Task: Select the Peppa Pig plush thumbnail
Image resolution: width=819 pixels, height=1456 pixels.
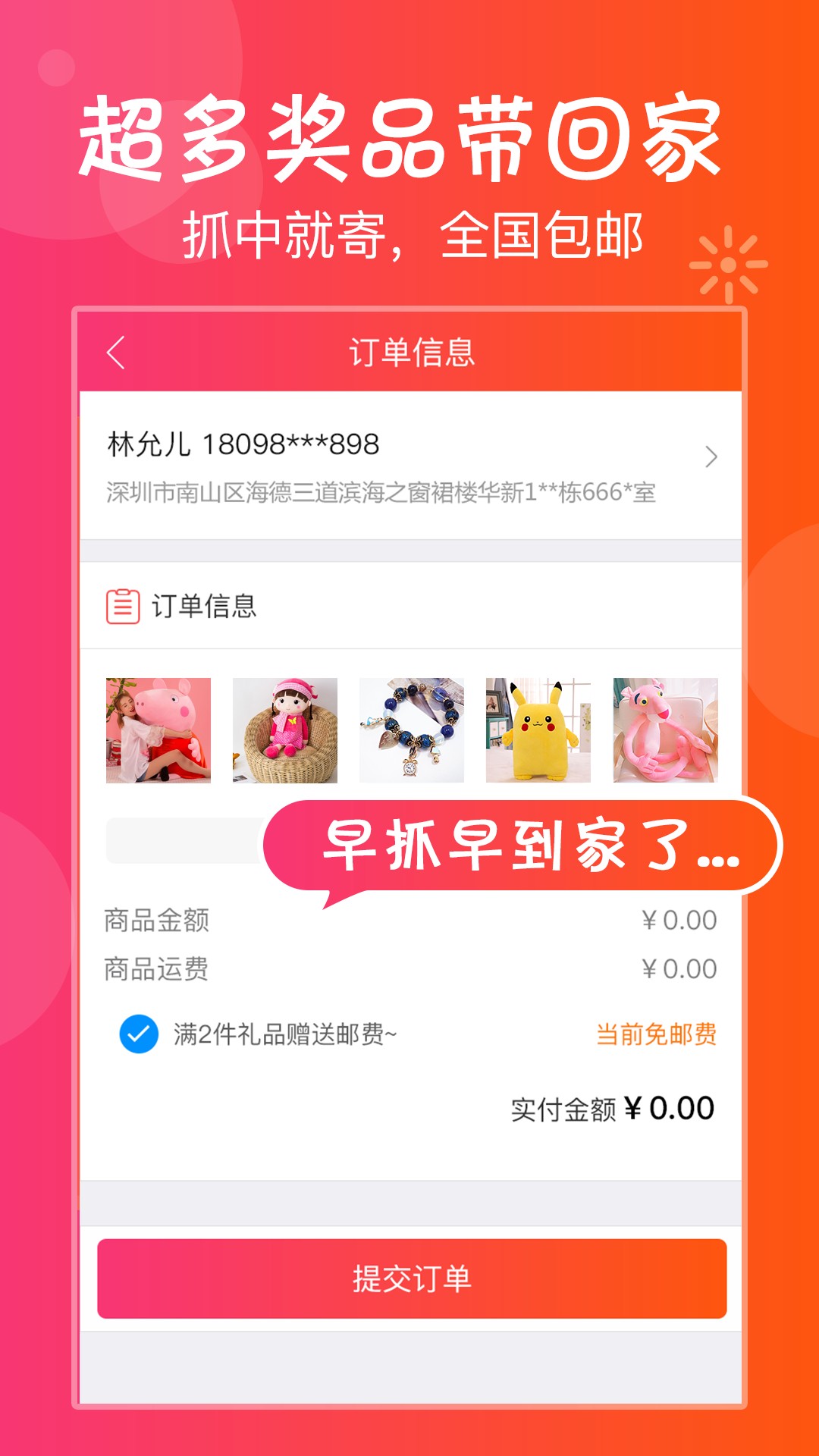Action: pyautogui.click(x=158, y=732)
